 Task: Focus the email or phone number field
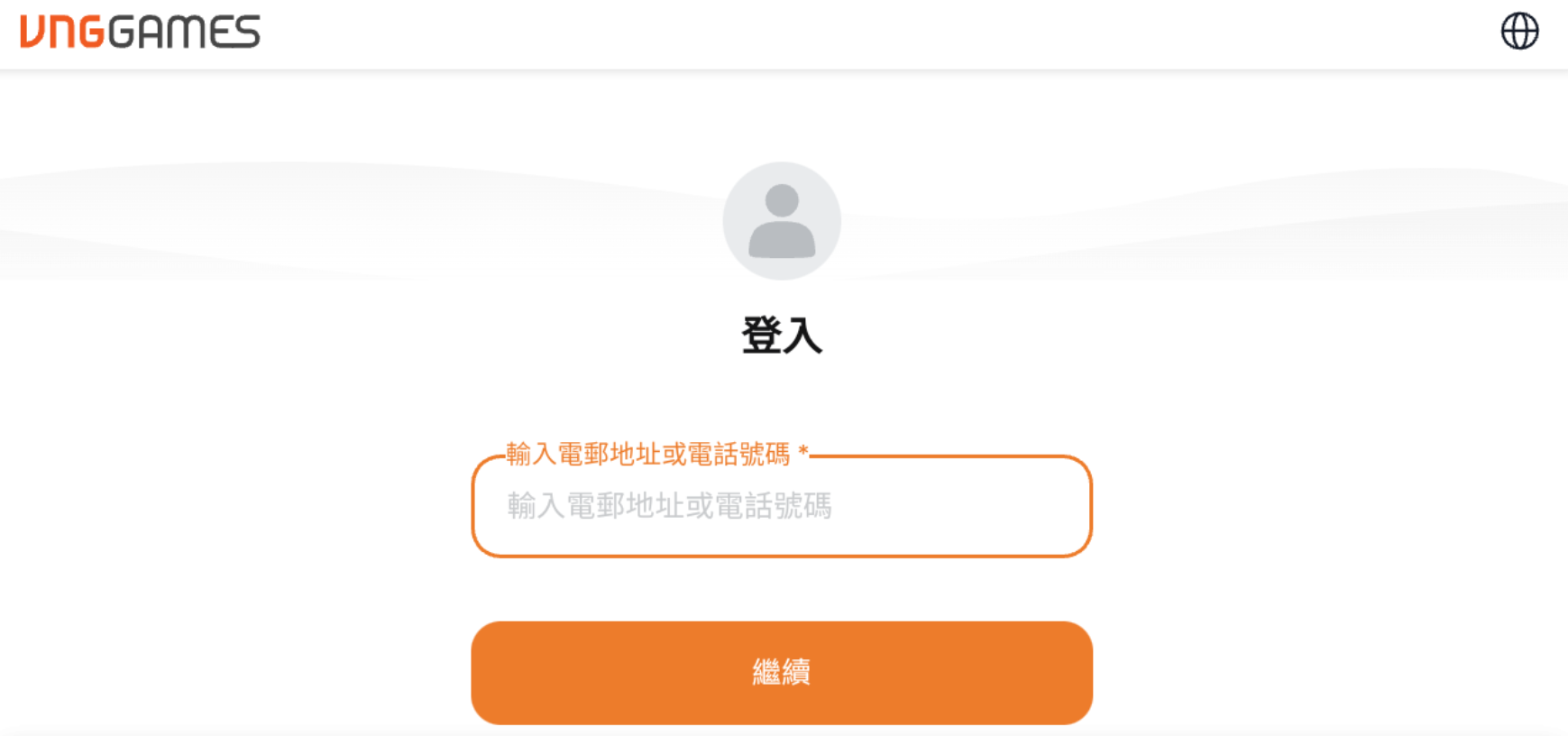click(x=781, y=506)
